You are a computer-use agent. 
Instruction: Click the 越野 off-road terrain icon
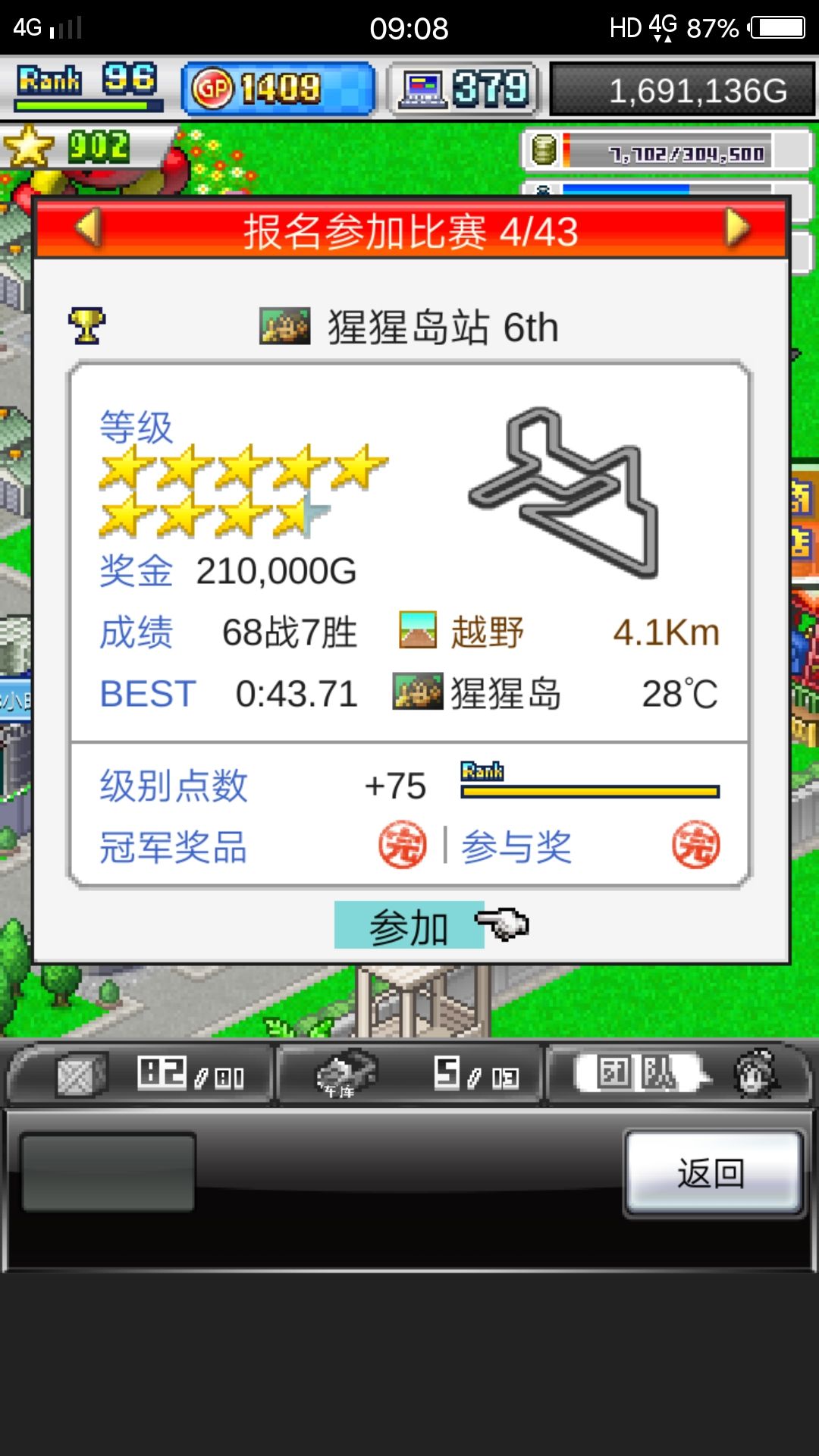(x=416, y=630)
